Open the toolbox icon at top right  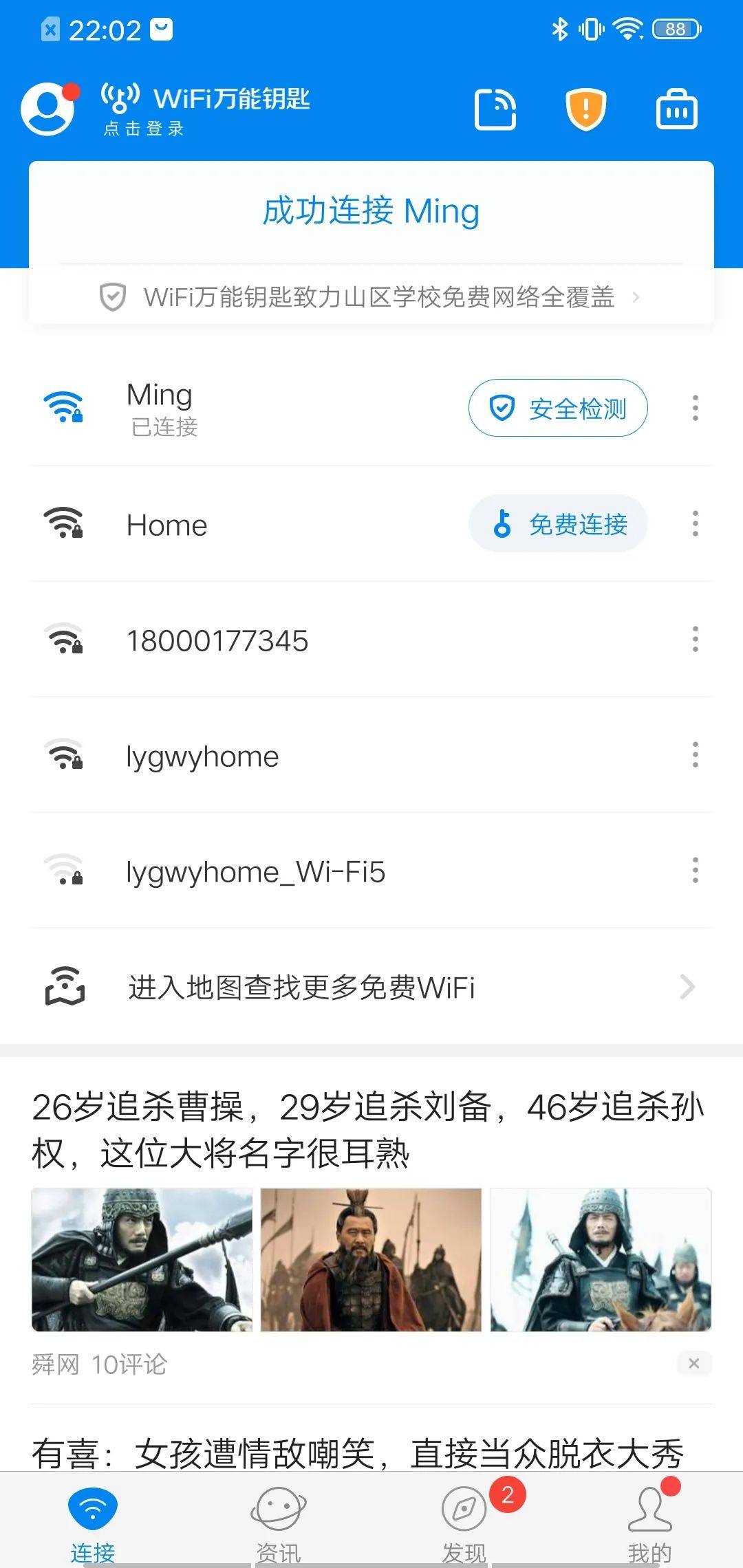(676, 110)
